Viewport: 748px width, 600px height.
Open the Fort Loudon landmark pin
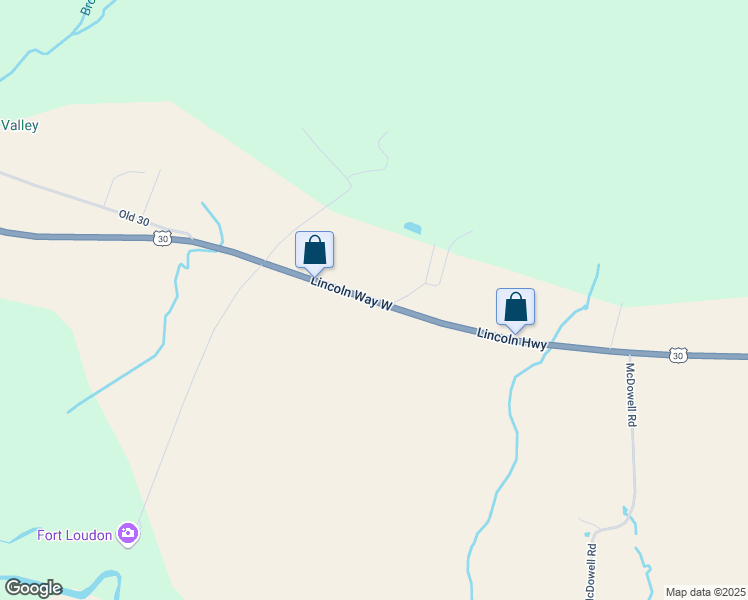tap(128, 534)
